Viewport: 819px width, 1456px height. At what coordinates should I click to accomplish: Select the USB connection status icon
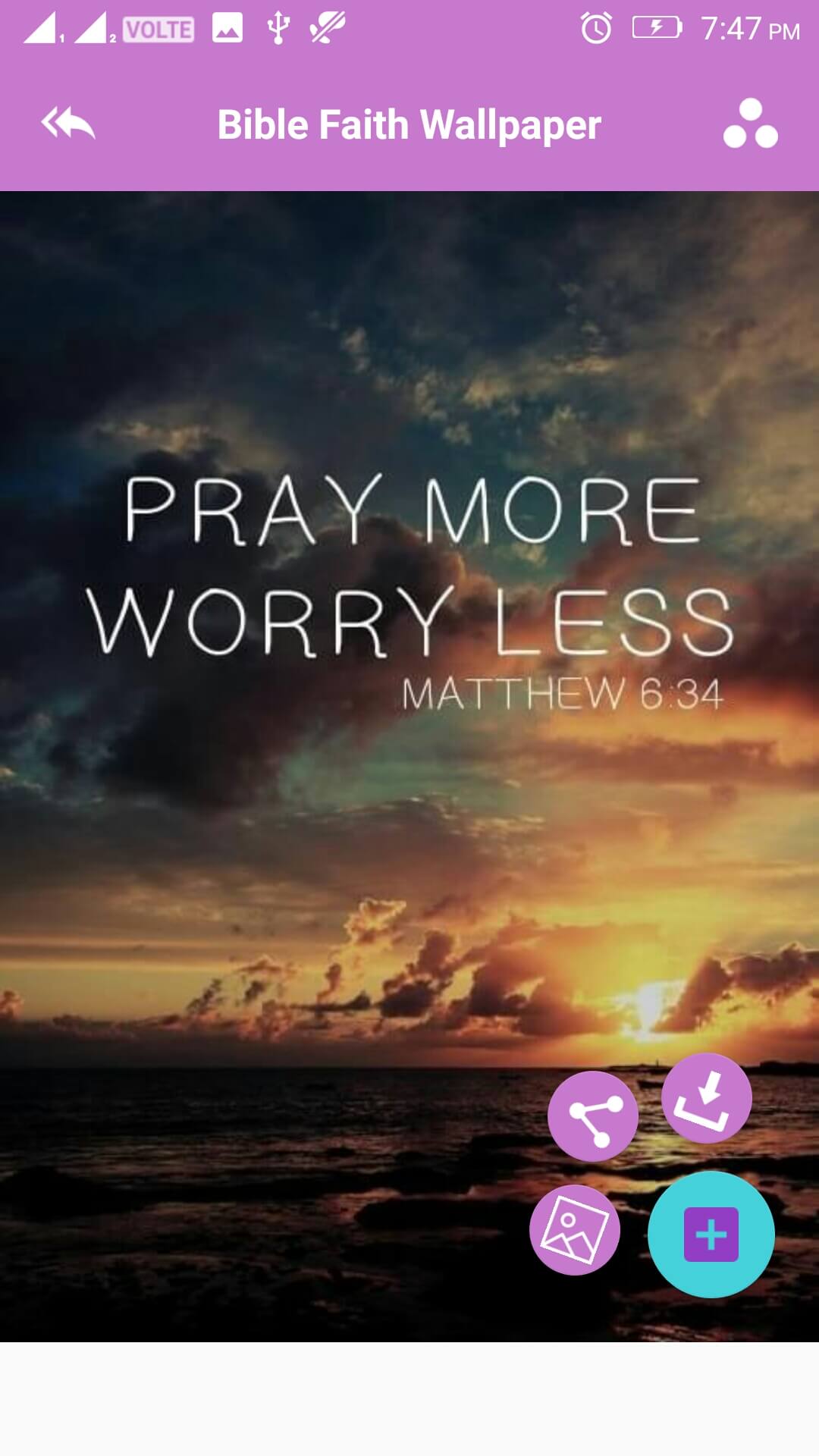tap(280, 29)
